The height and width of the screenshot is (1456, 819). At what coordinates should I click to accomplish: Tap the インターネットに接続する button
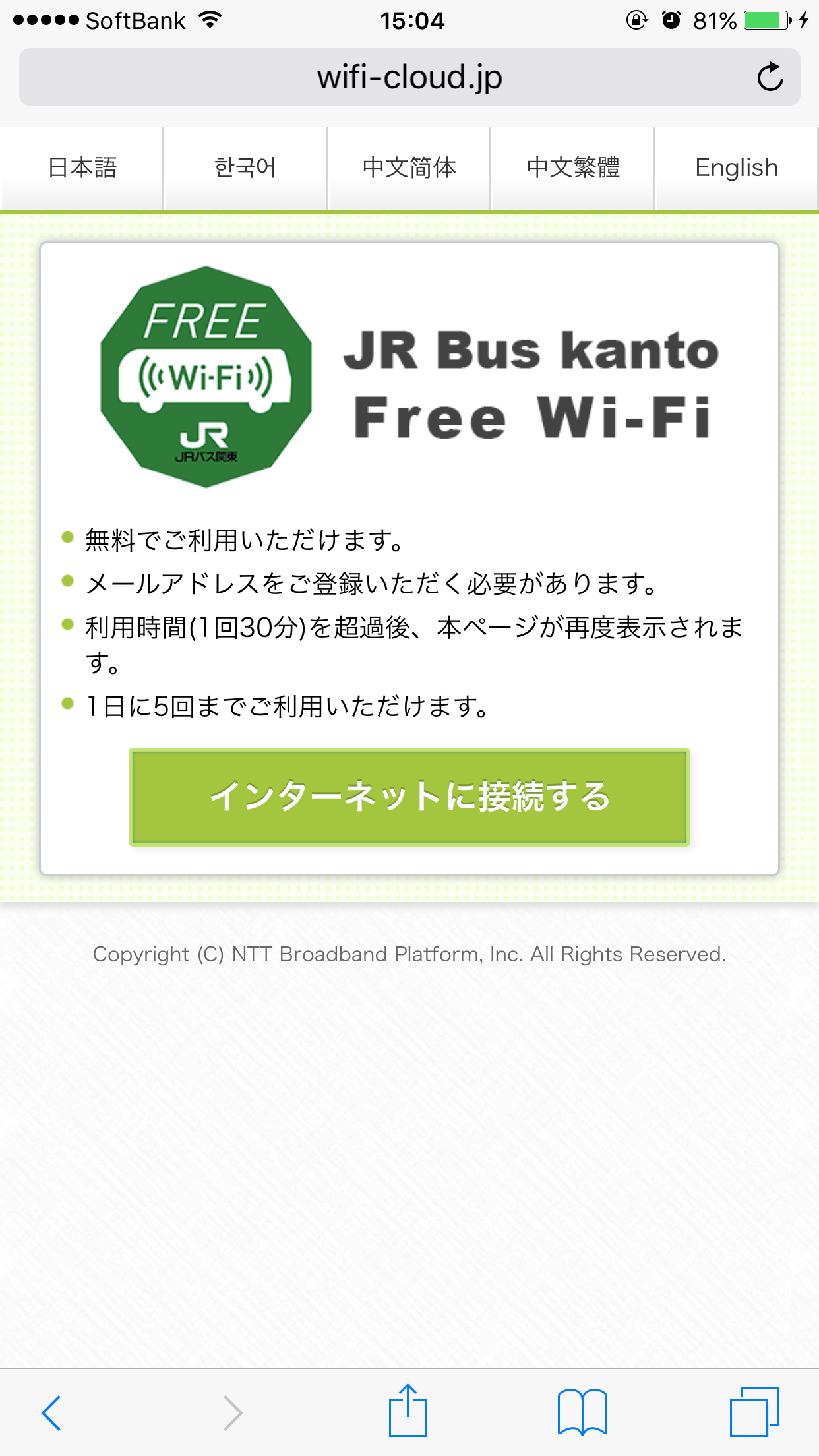tap(409, 797)
